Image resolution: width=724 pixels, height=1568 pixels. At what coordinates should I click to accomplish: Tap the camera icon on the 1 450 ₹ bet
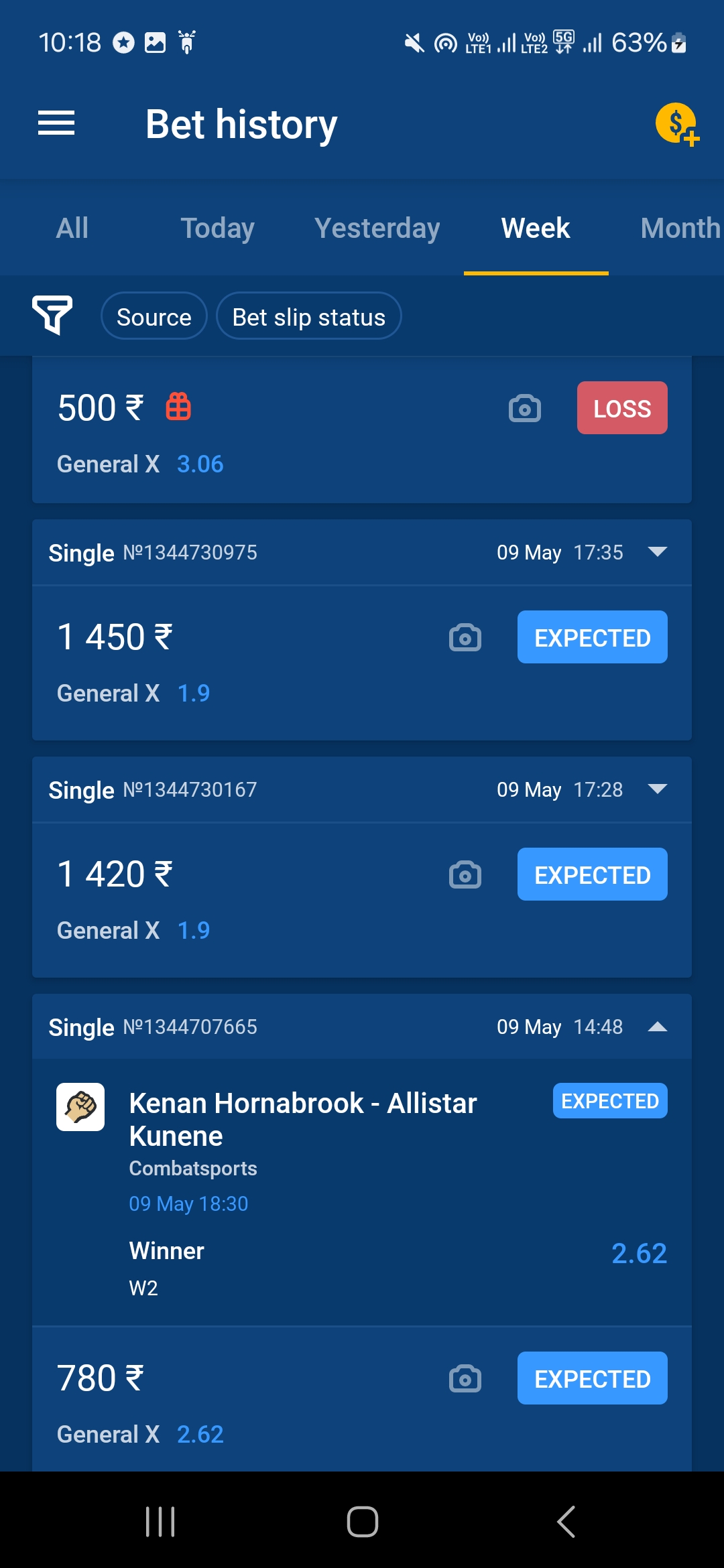(x=465, y=637)
